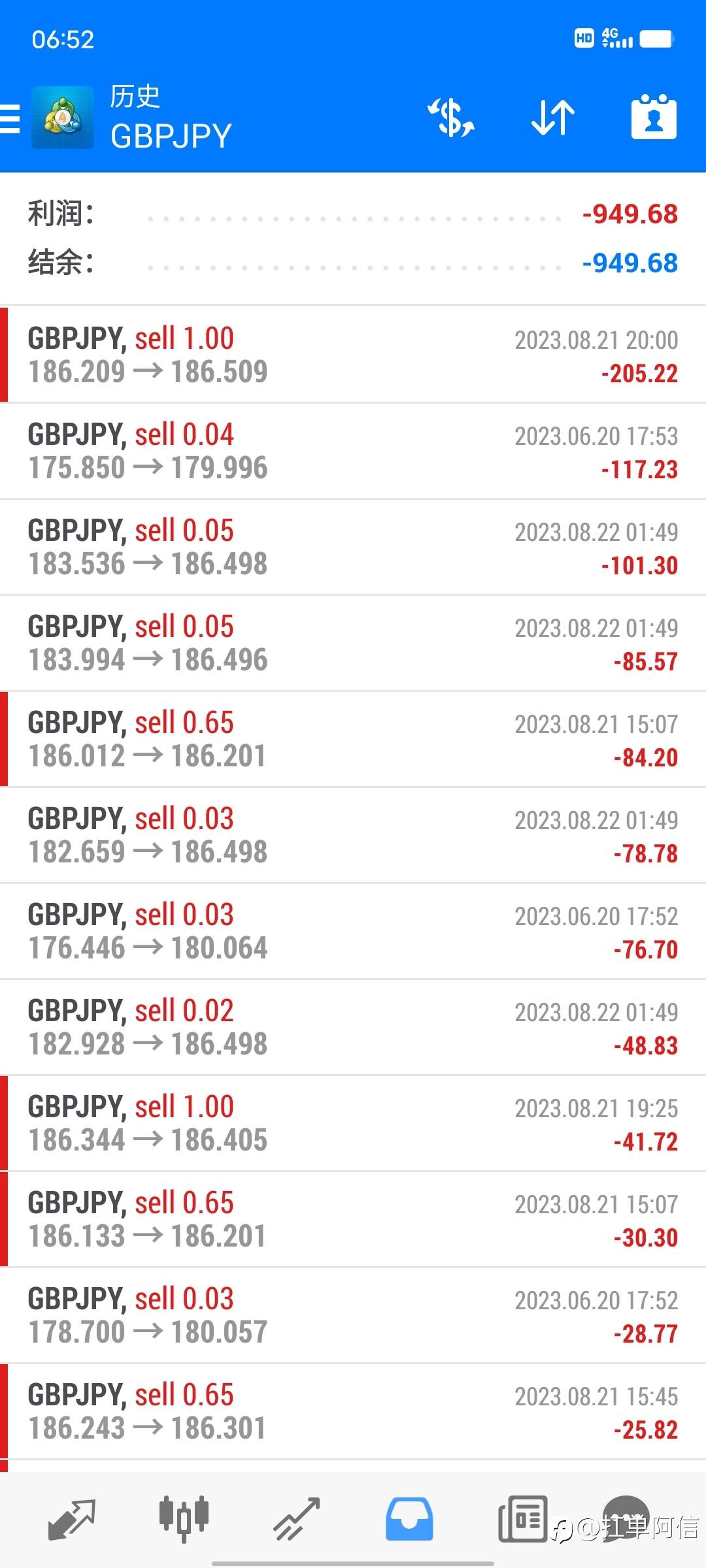This screenshot has height=1568, width=706.
Task: View the sell 0.02 trade at 182.928
Action: click(x=353, y=1027)
